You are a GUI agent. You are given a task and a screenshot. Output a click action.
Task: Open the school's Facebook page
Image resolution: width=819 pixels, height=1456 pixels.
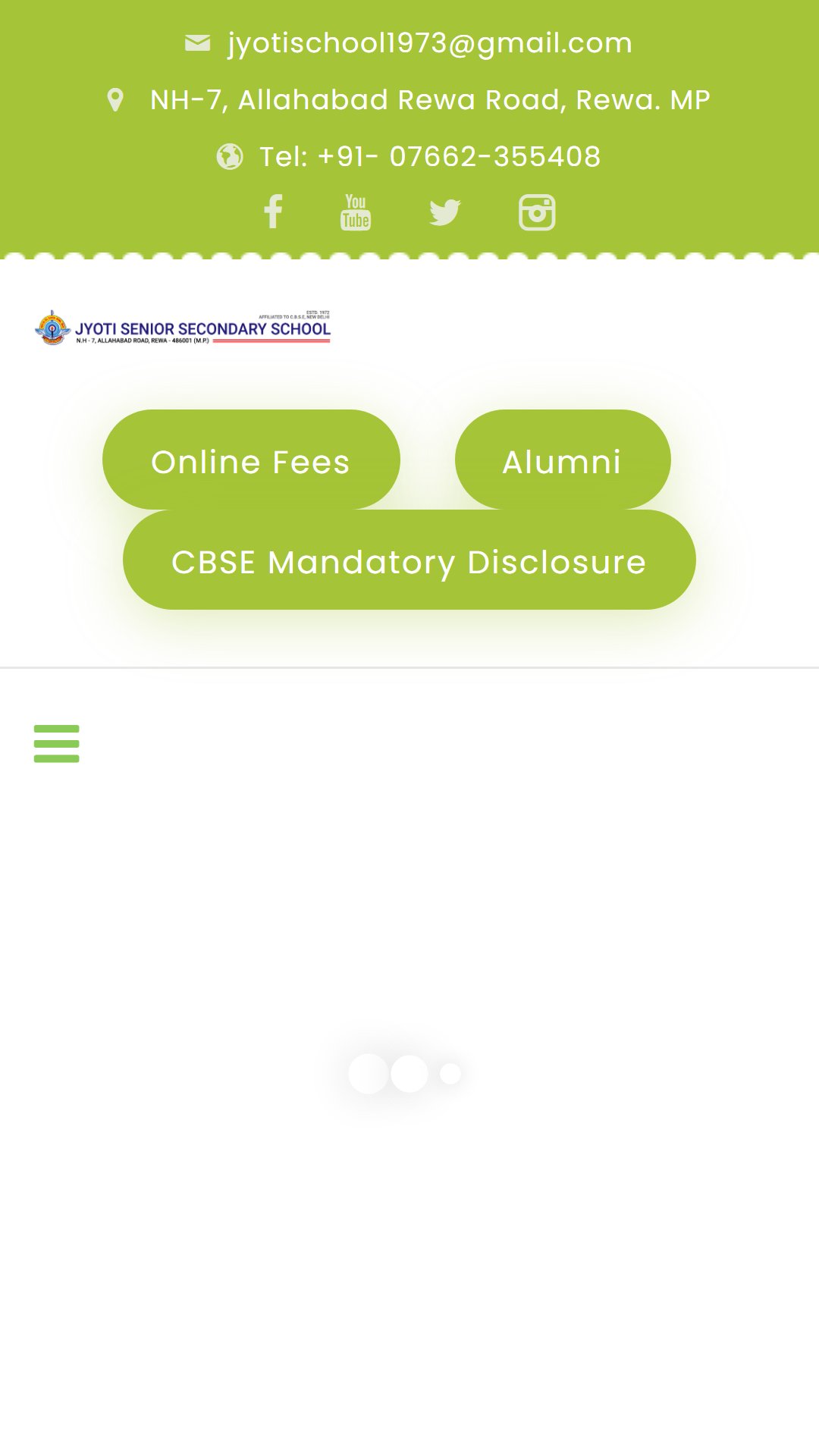pyautogui.click(x=273, y=212)
